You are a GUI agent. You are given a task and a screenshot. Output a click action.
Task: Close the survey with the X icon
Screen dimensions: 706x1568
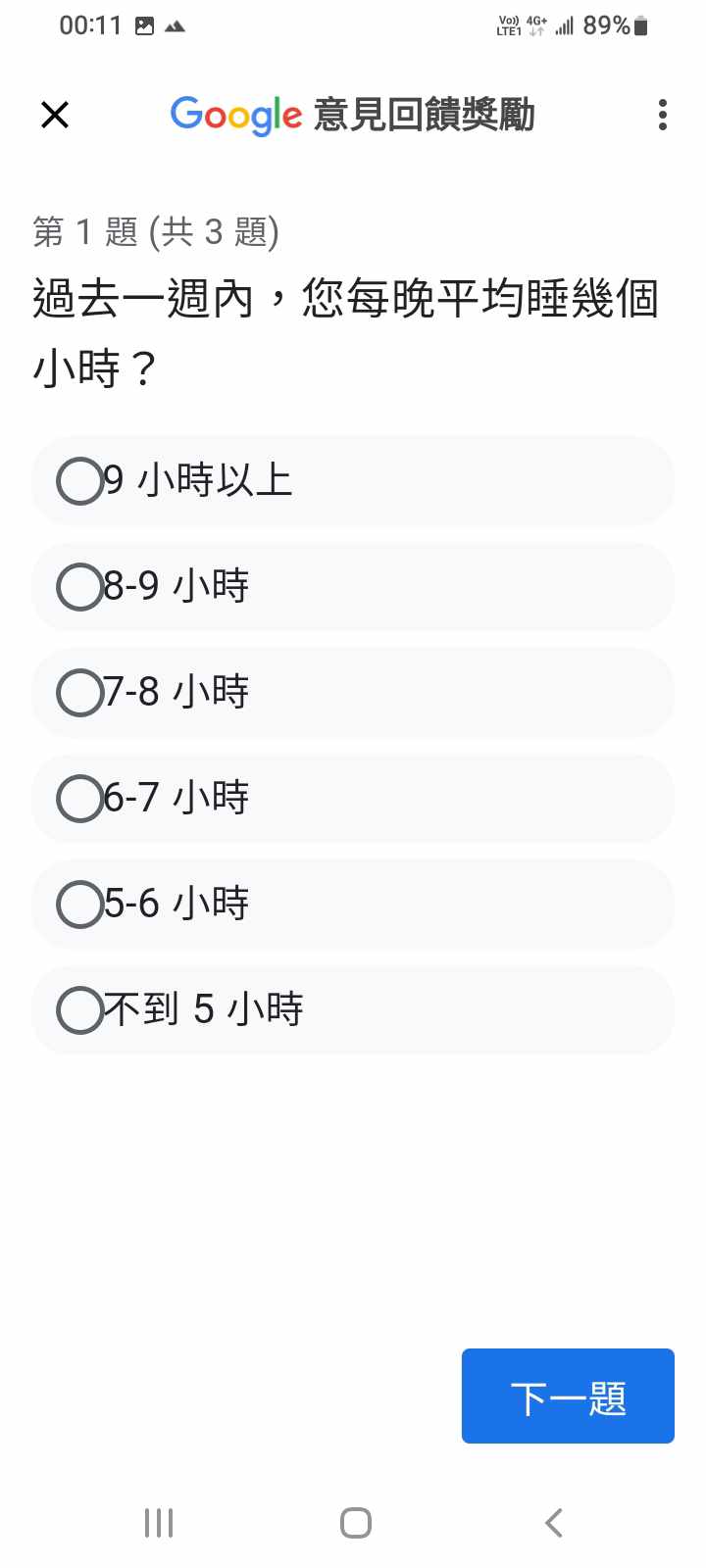tap(55, 115)
